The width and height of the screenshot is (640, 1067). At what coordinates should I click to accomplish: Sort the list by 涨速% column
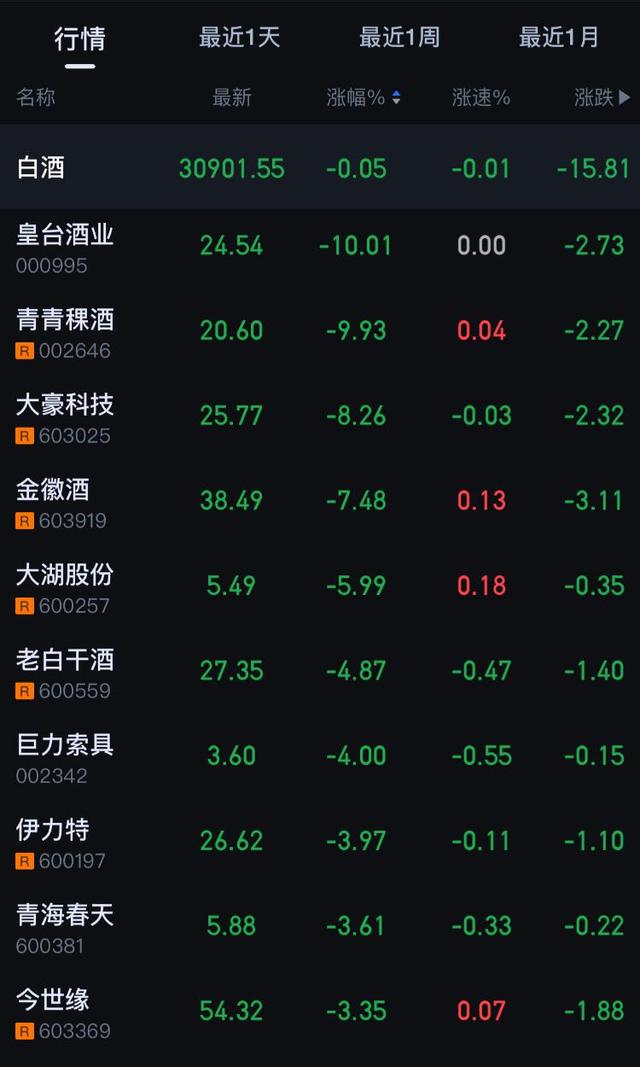click(x=481, y=98)
